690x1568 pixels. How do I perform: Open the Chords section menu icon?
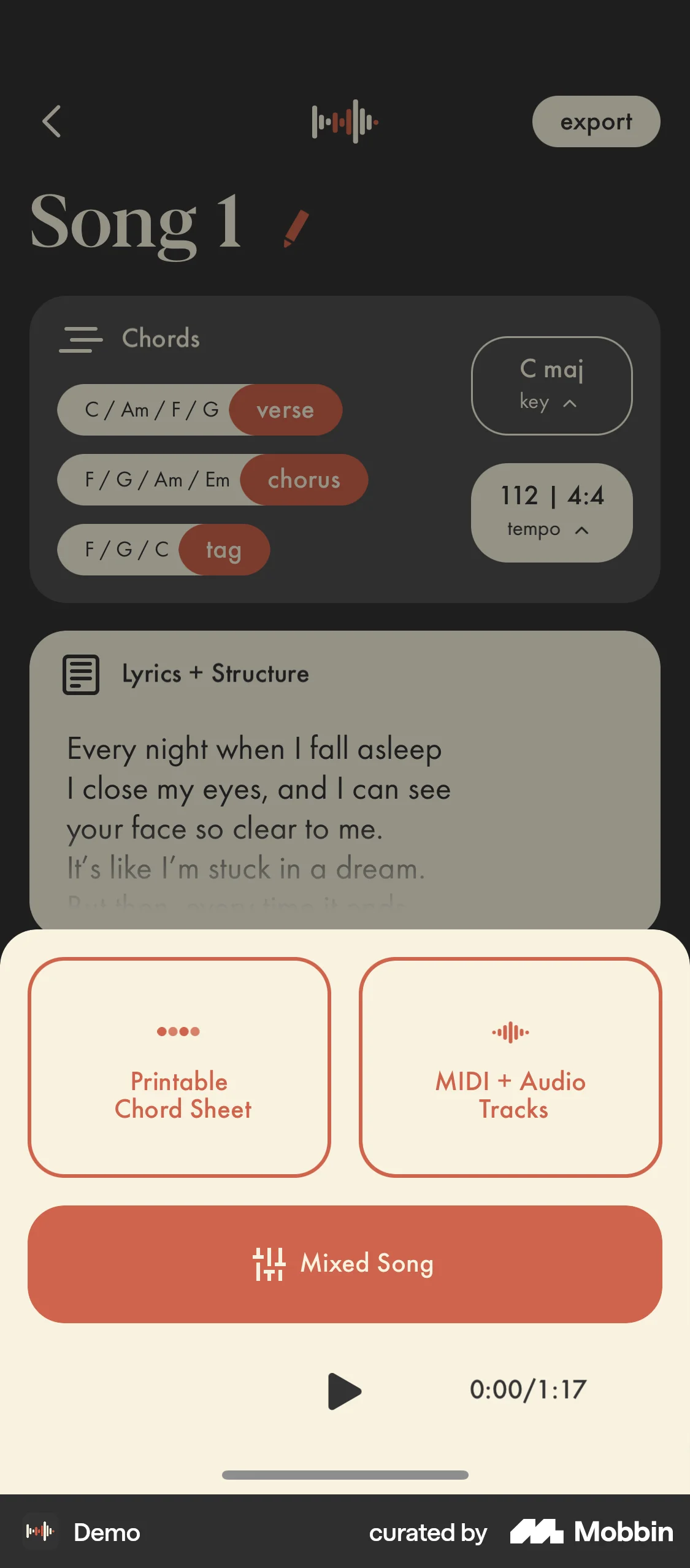[x=80, y=339]
